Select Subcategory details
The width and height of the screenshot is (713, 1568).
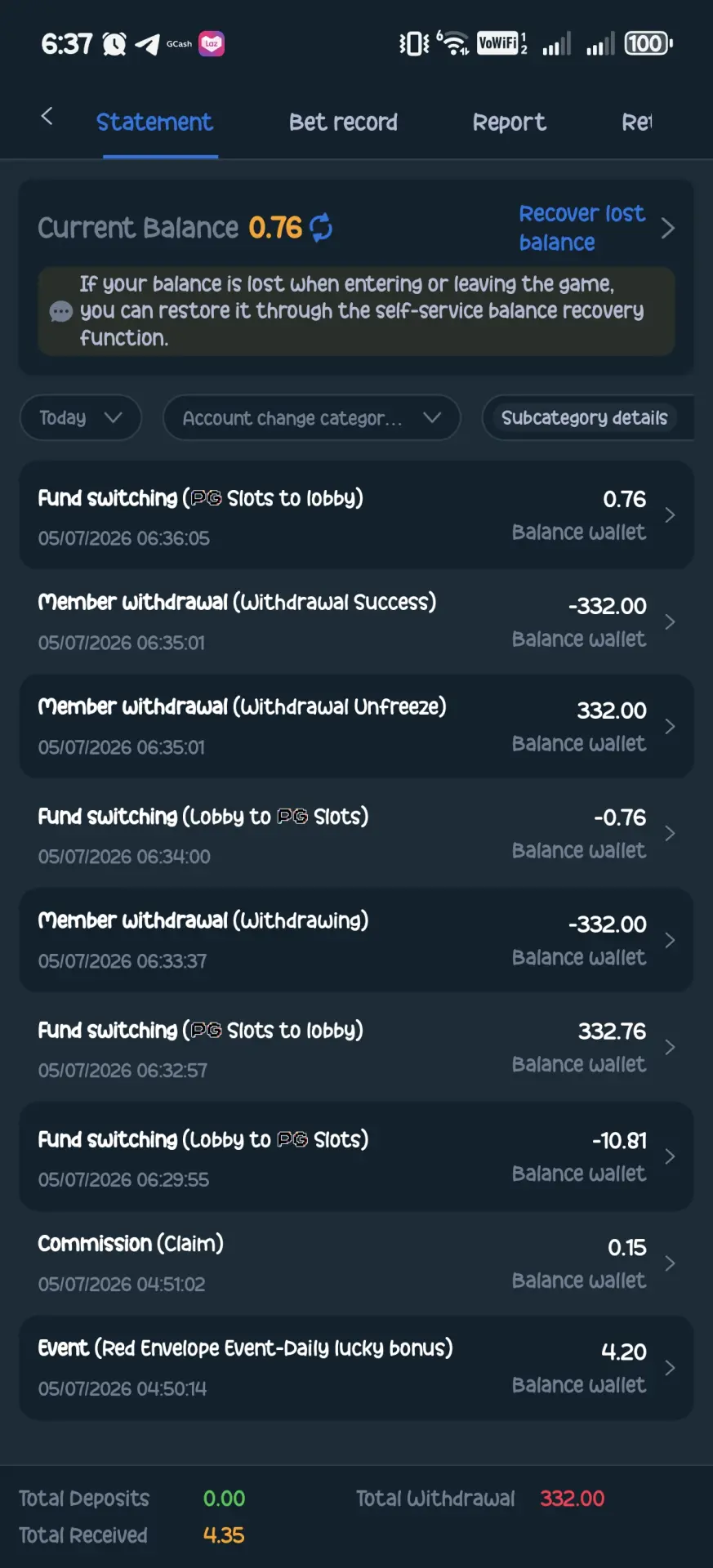click(x=585, y=418)
